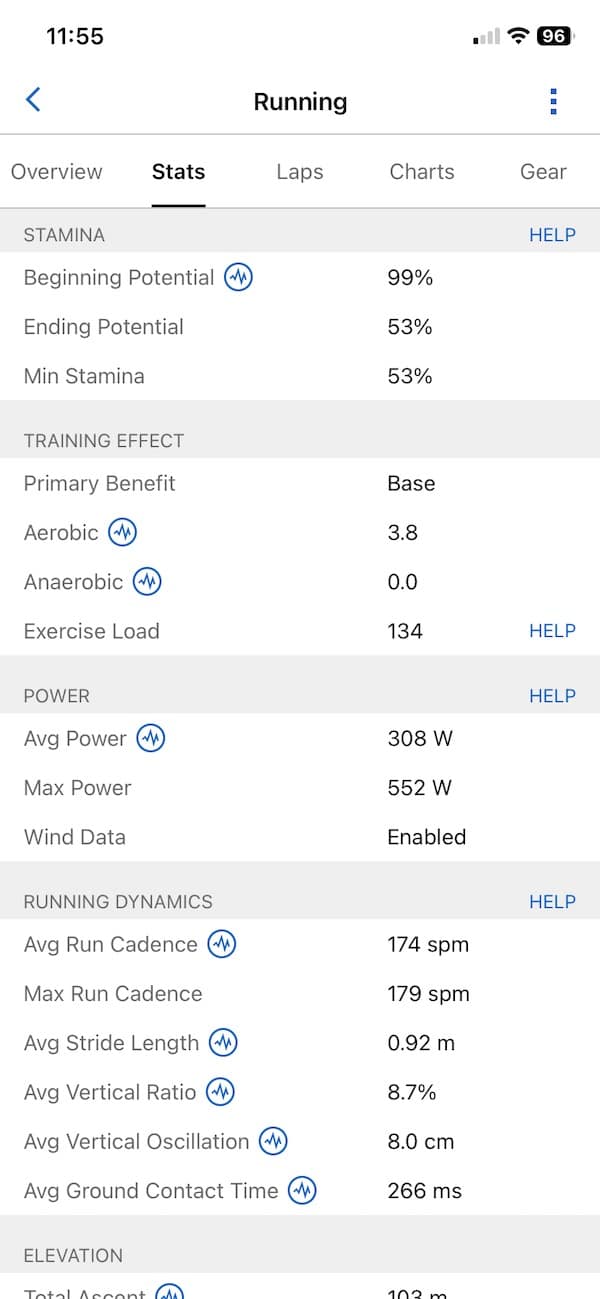Viewport: 600px width, 1299px height.
Task: Select the Gear tab
Action: (543, 172)
